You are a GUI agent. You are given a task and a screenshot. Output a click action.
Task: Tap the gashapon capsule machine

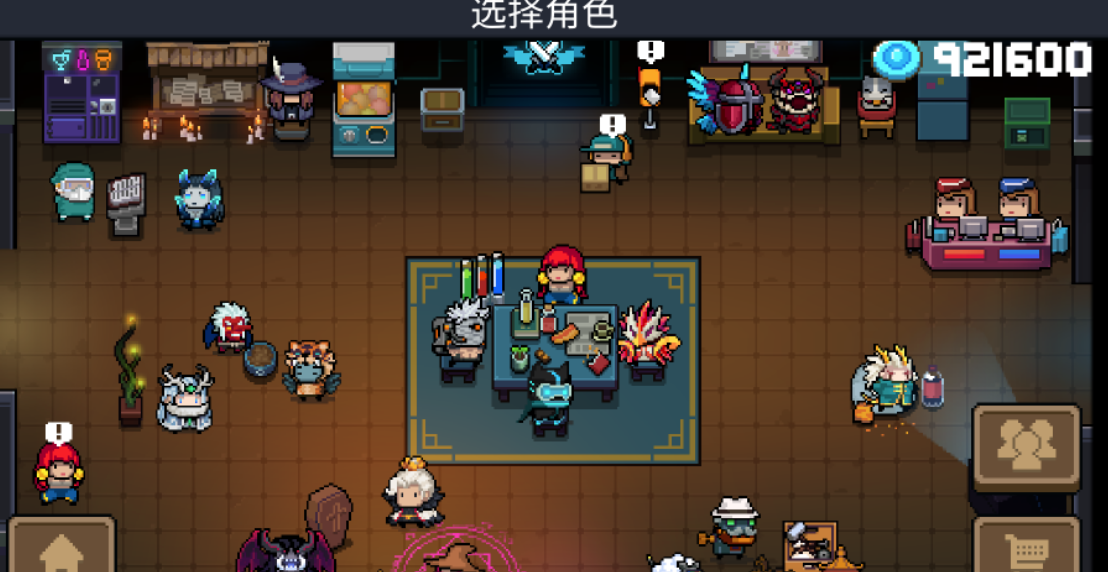pos(363,100)
